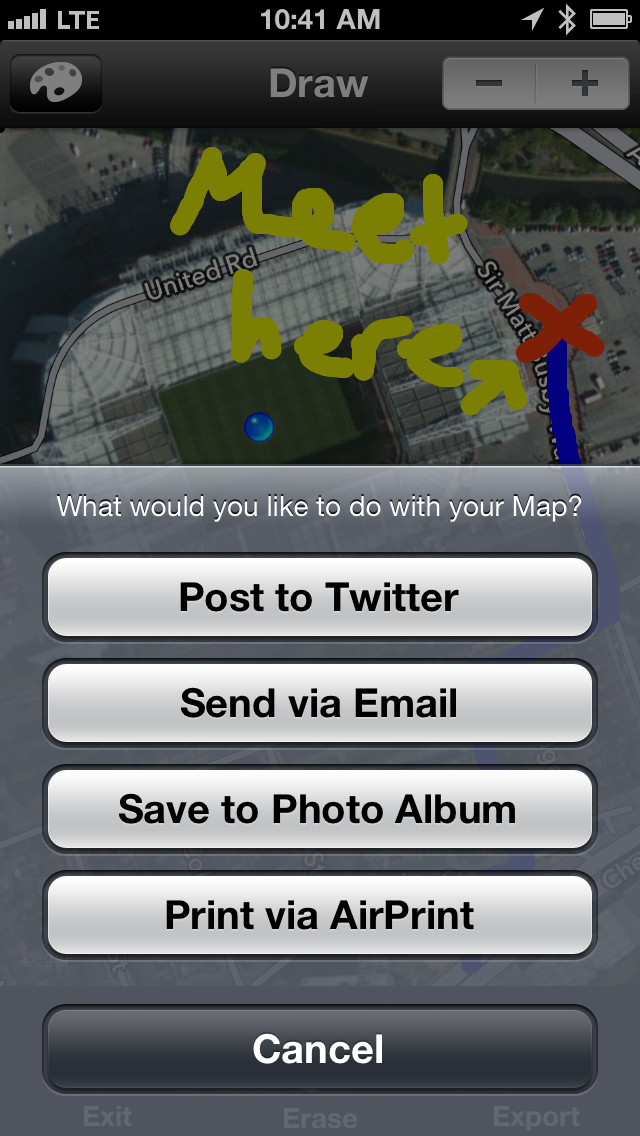The image size is (640, 1136).
Task: Open the color palette picker
Action: [x=56, y=83]
